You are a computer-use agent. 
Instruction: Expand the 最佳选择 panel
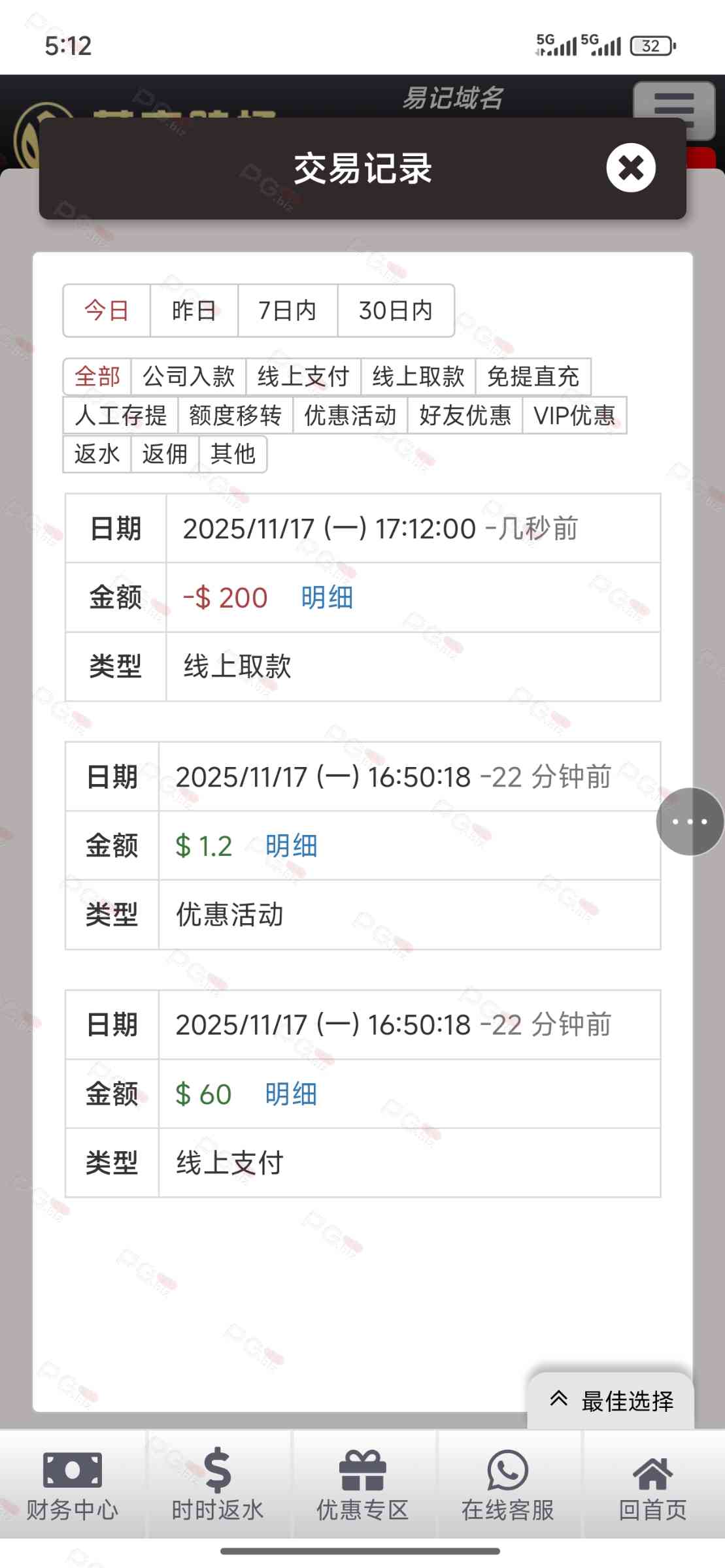pos(611,1401)
